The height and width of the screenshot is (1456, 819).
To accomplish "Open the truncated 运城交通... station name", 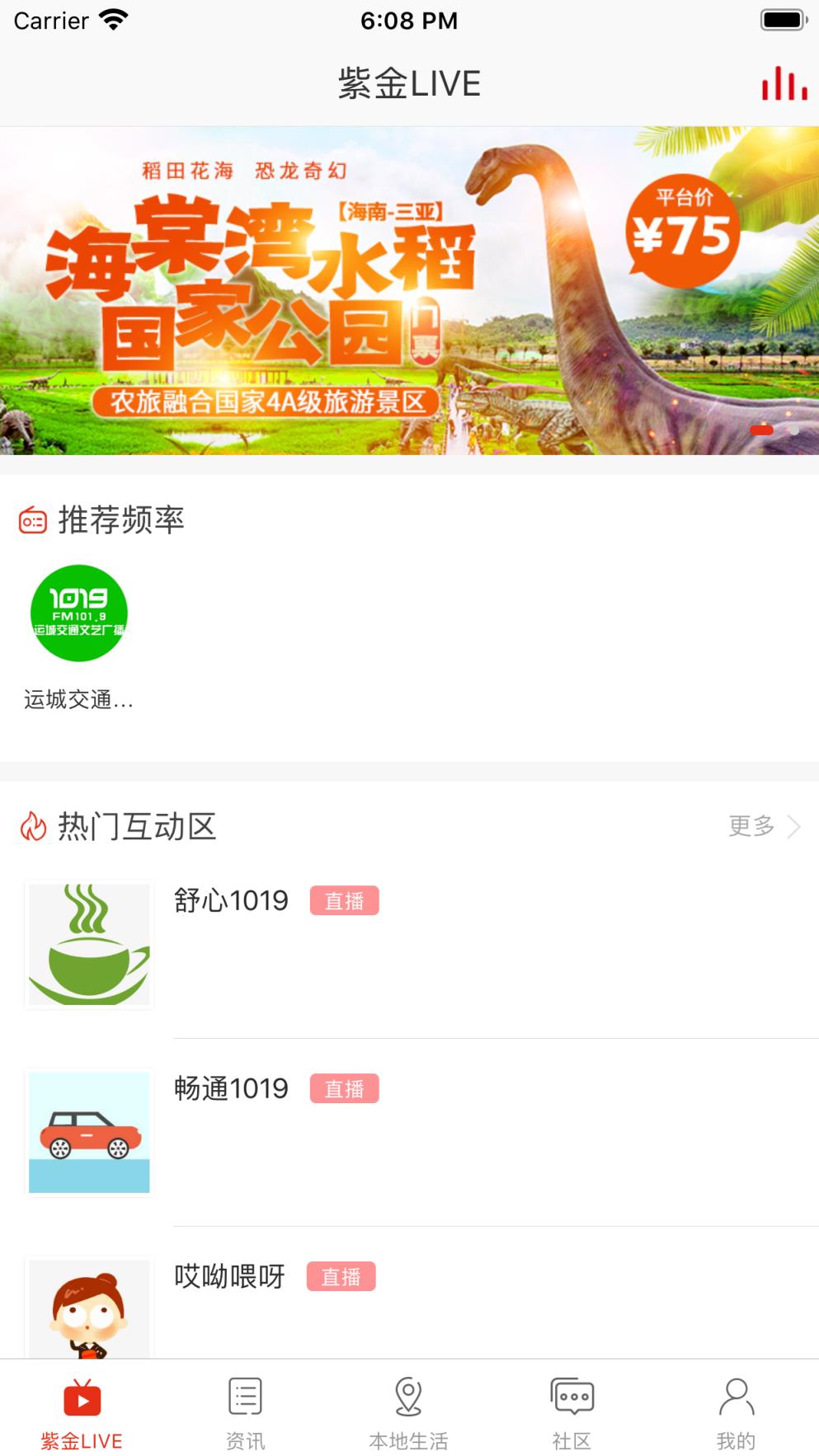I will (x=78, y=700).
